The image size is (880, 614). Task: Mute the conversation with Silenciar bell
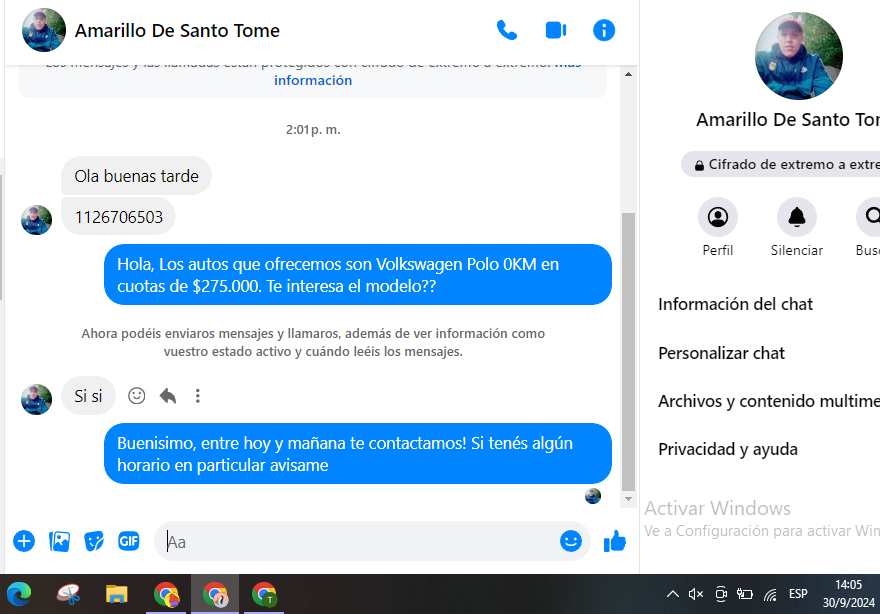[797, 217]
